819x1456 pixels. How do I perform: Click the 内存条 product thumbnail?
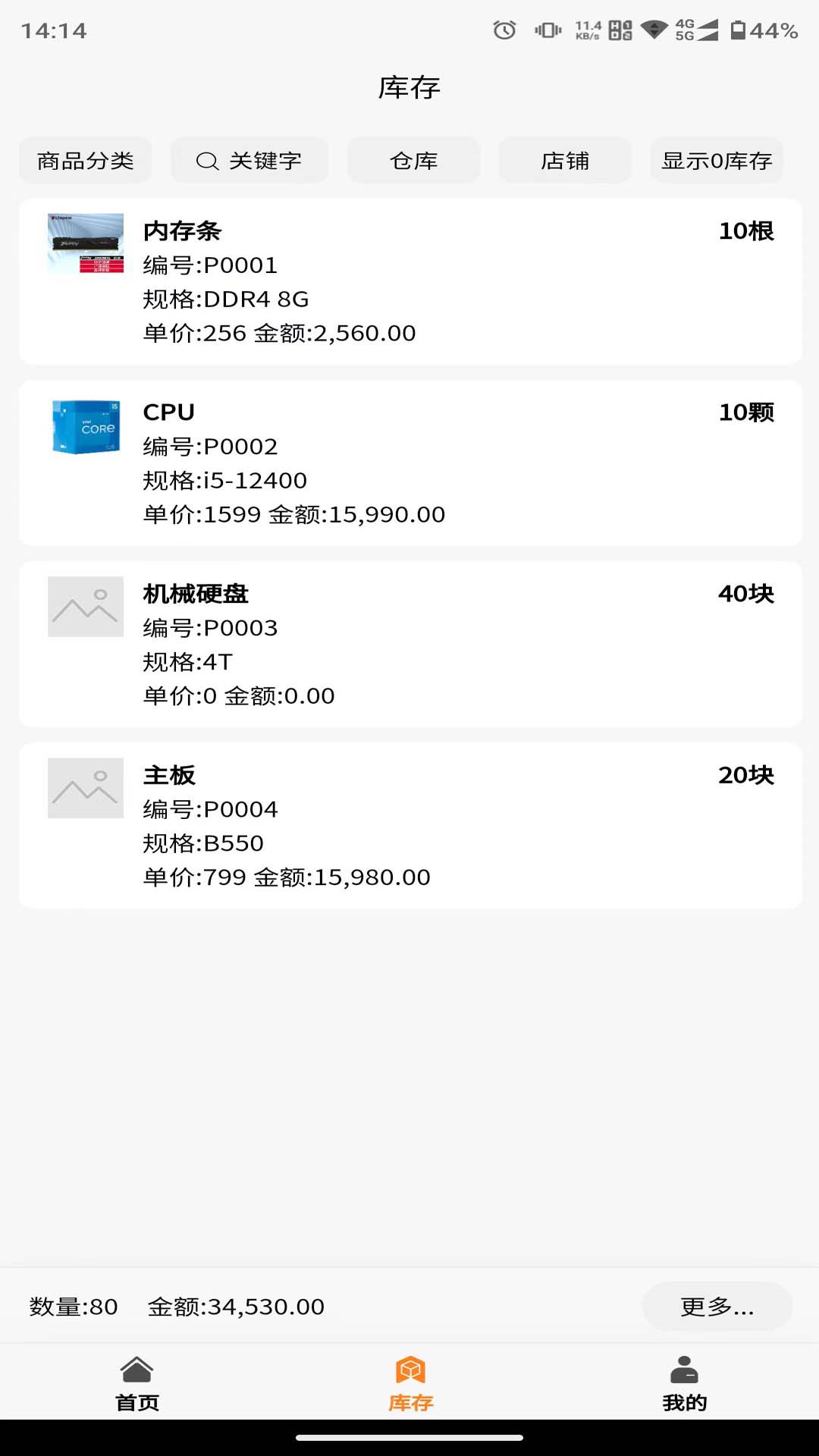85,245
